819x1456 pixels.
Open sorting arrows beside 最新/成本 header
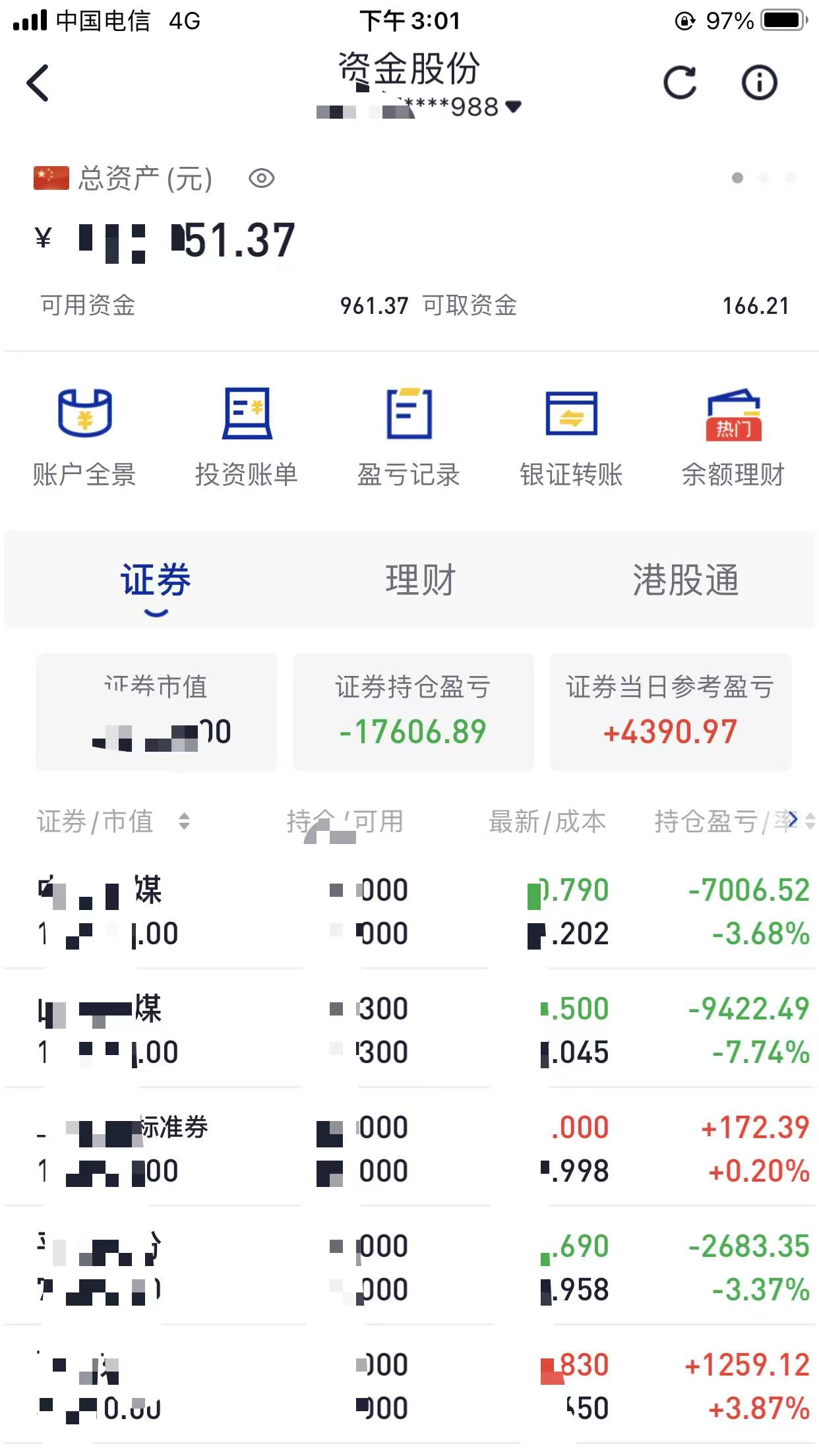[547, 823]
